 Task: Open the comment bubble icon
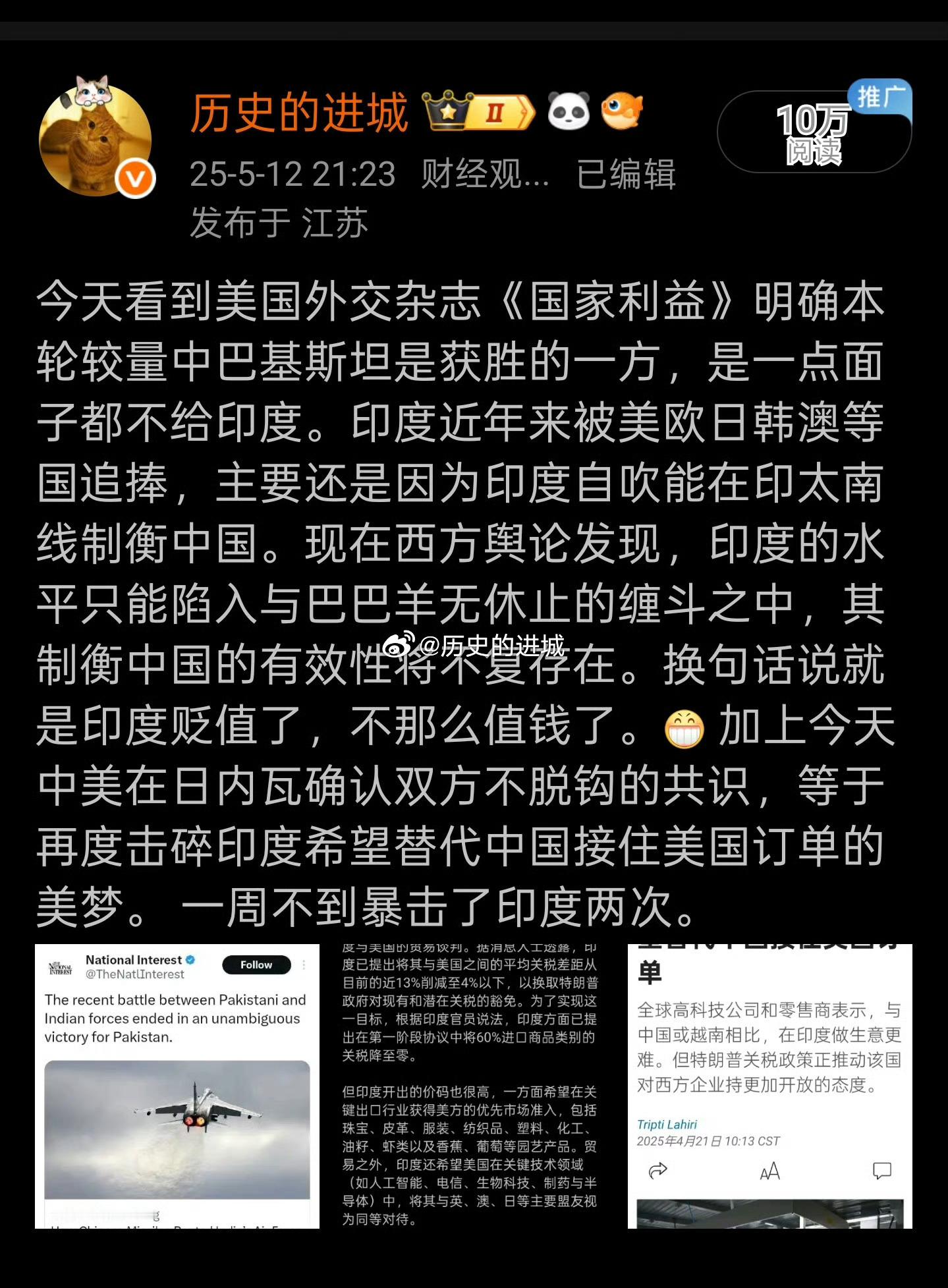click(x=882, y=1171)
